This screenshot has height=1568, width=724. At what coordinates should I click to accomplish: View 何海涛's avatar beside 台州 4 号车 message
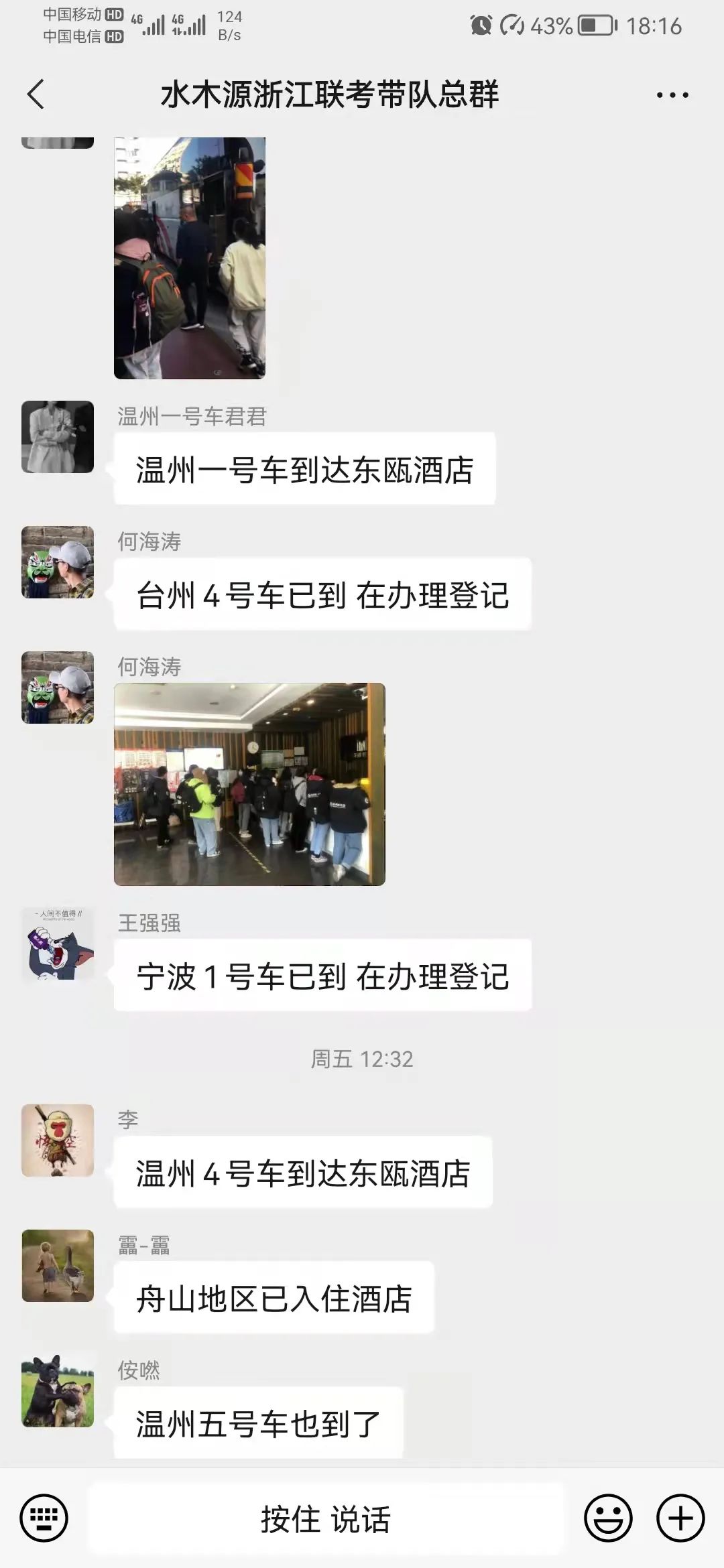58,562
